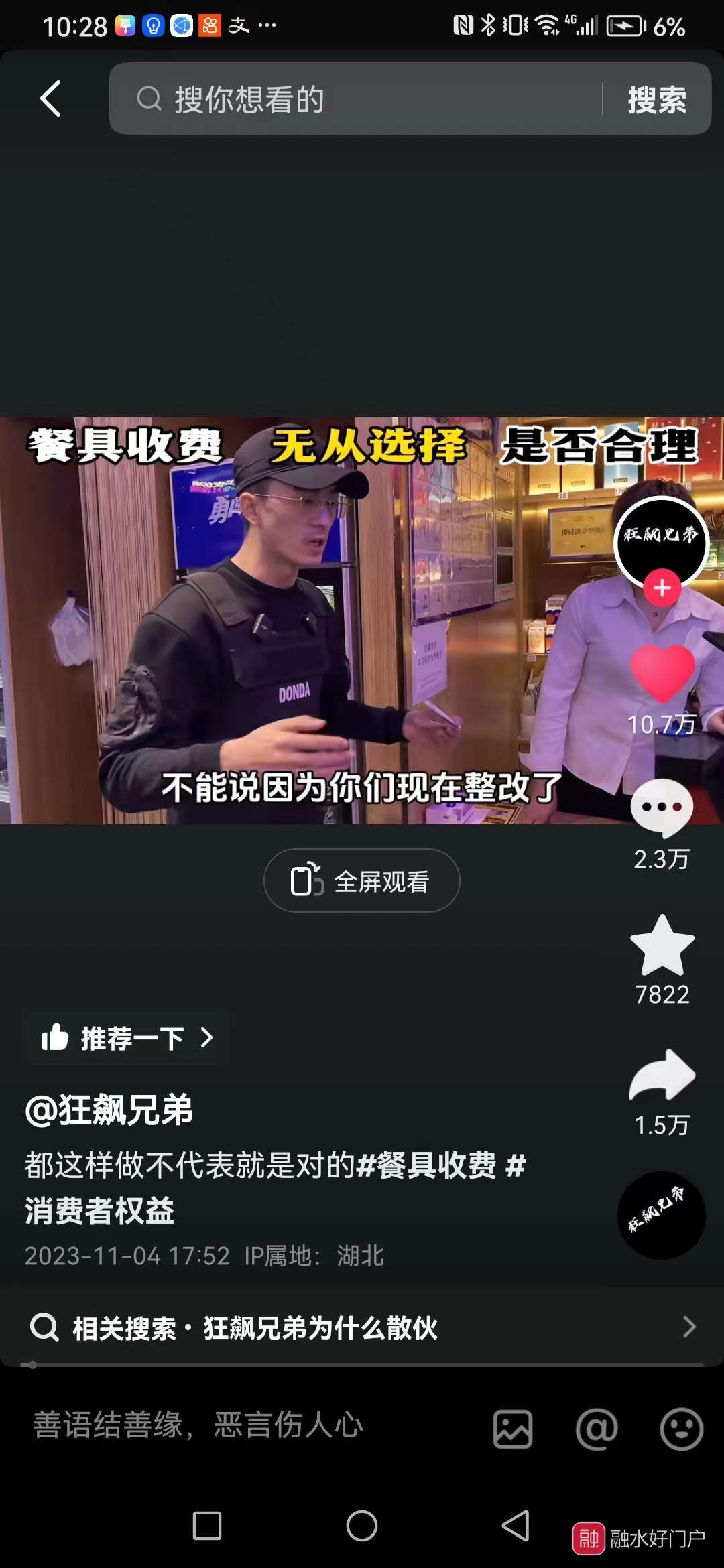
Task: Tap 全屏观看 to view fullscreen
Action: pyautogui.click(x=362, y=880)
